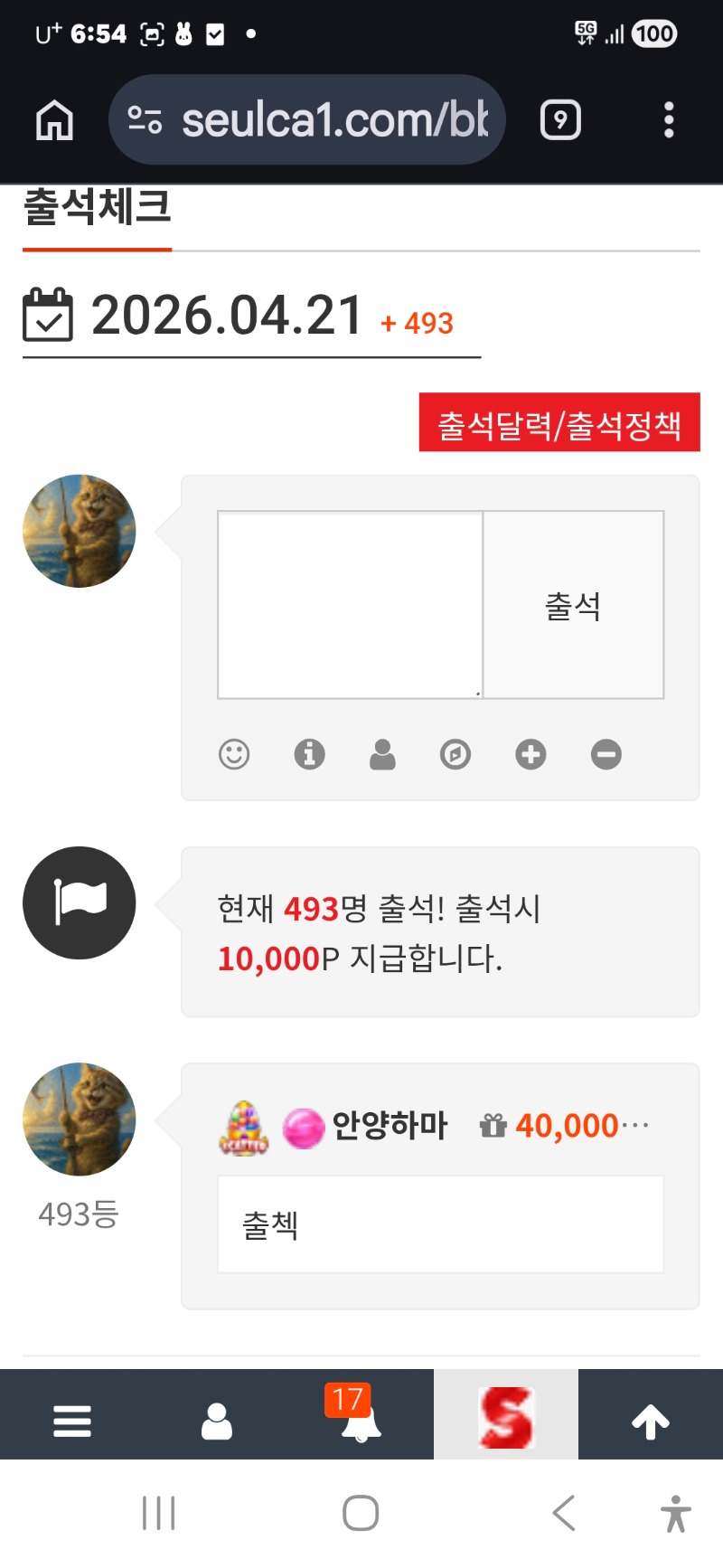Screen dimensions: 723x1568
Task: Open the browser tab switcher
Action: coord(560,120)
